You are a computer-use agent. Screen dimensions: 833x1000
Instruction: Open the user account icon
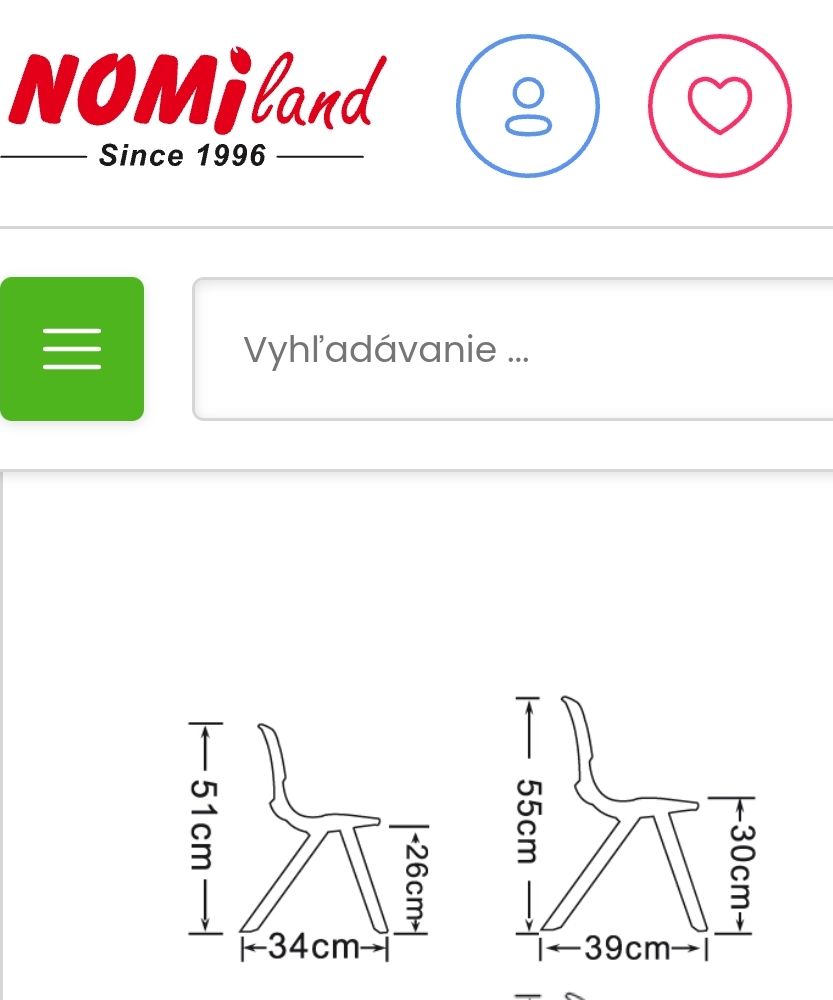528,106
